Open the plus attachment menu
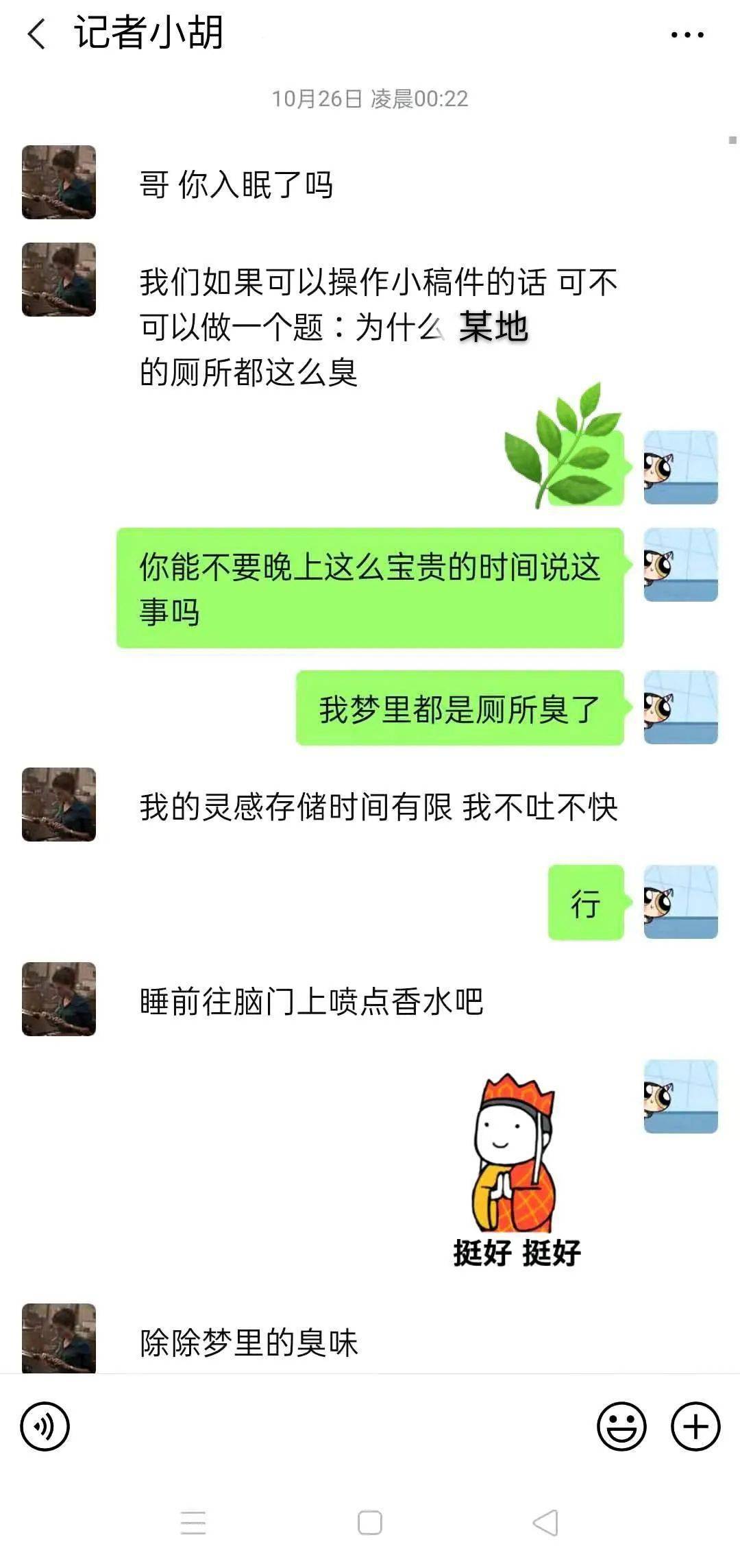This screenshot has width=740, height=1568. [x=695, y=1427]
